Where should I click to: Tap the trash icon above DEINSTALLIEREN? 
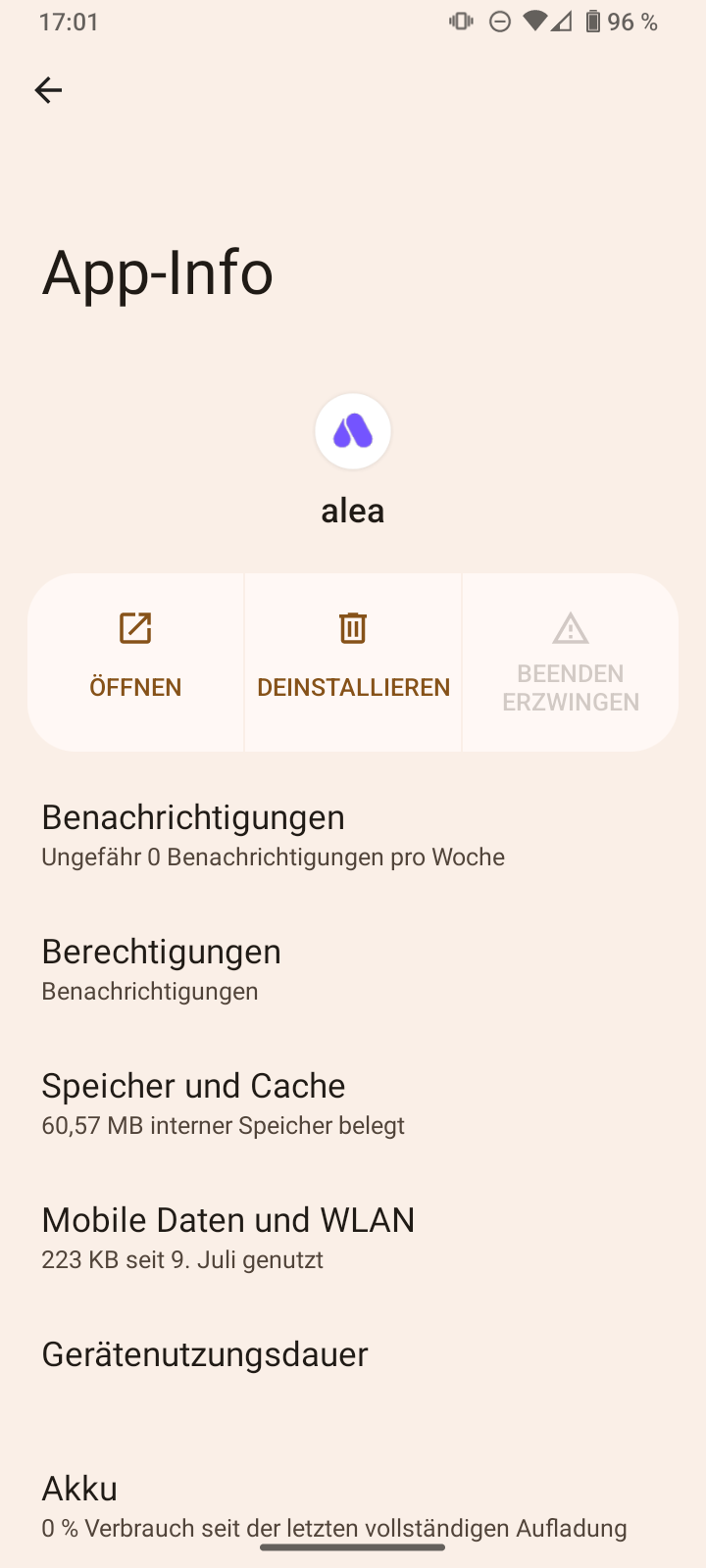pos(353,627)
